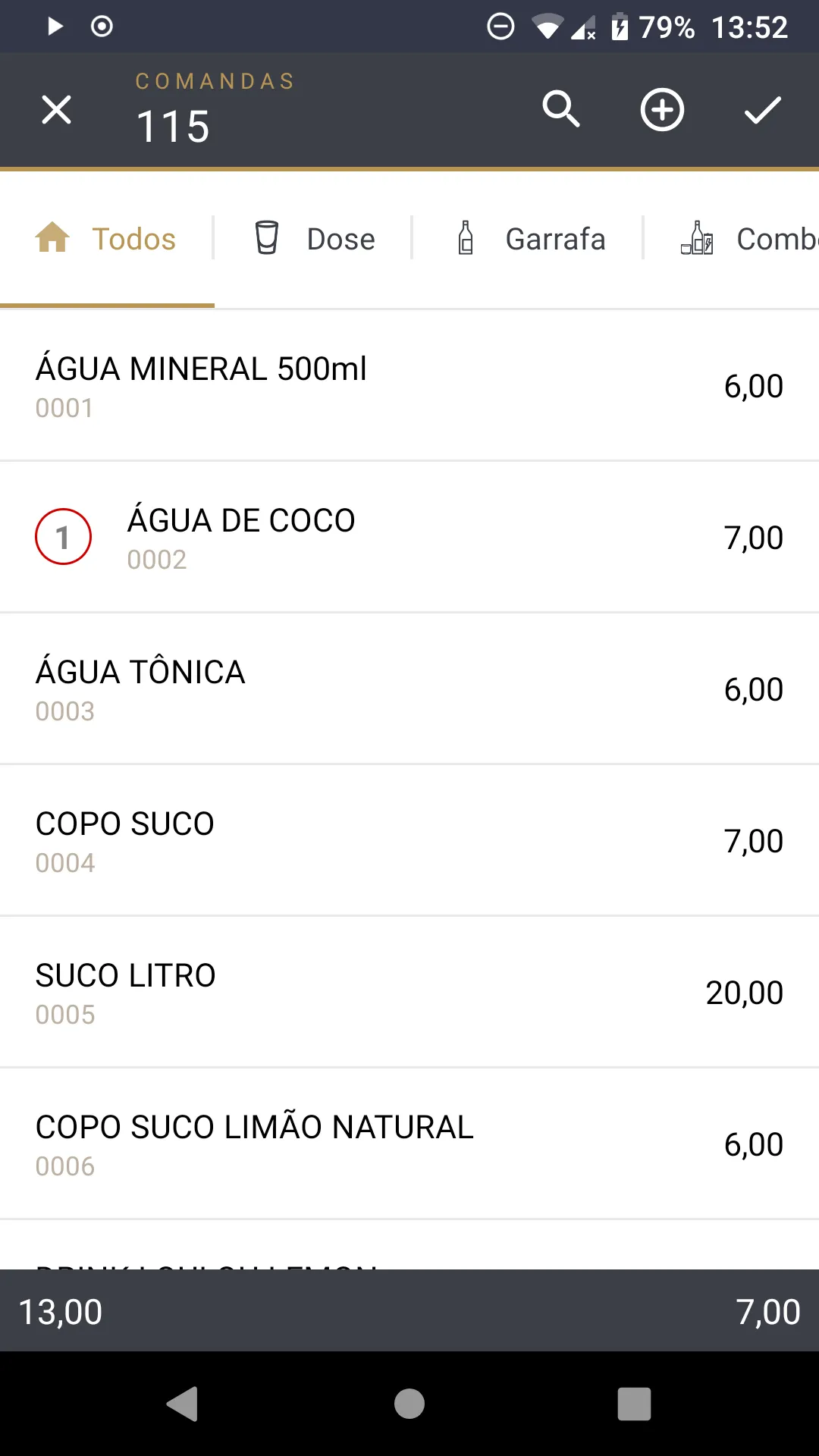Choose SUCO LITRO from the list

[409, 992]
